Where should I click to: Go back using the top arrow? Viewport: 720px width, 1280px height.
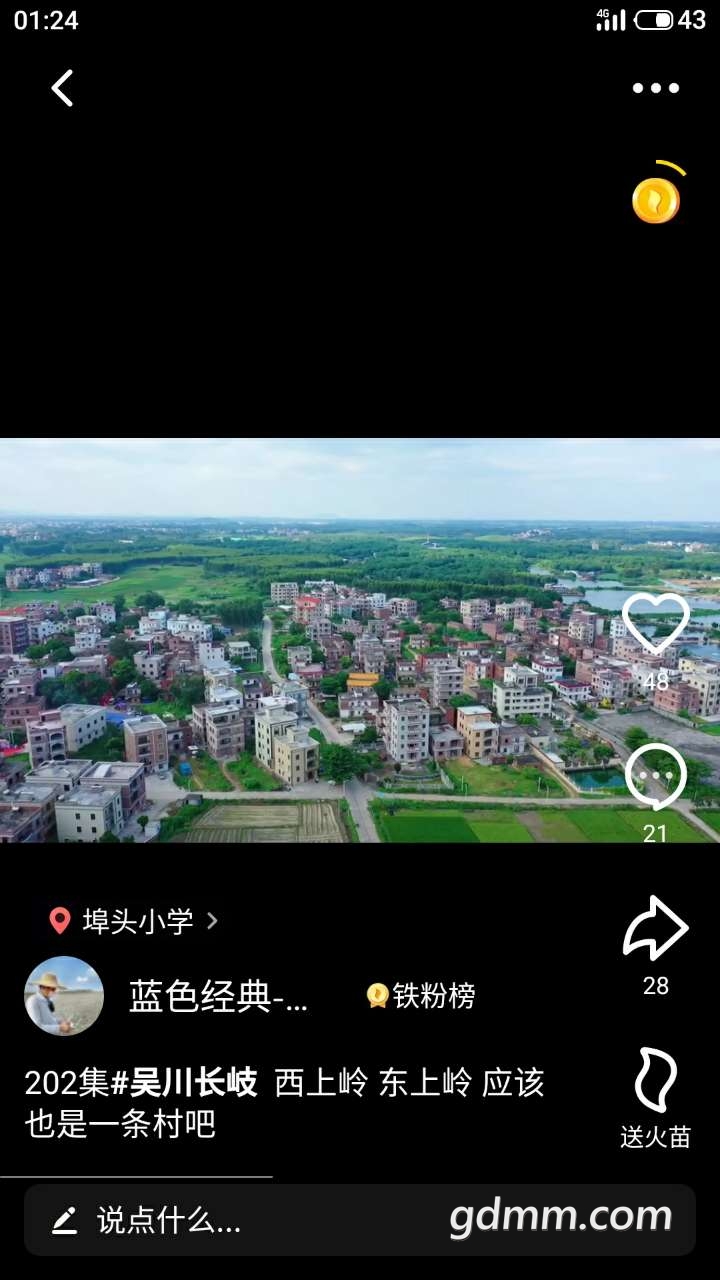(62, 88)
